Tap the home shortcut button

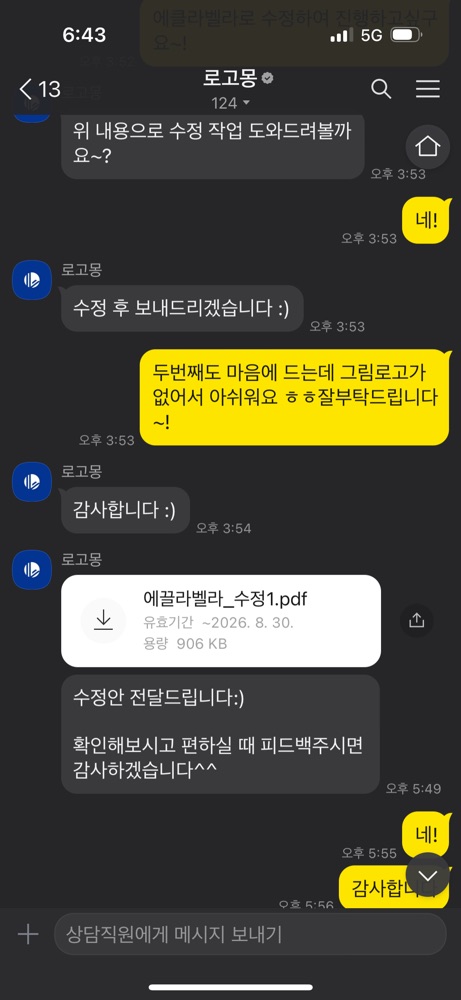click(428, 147)
